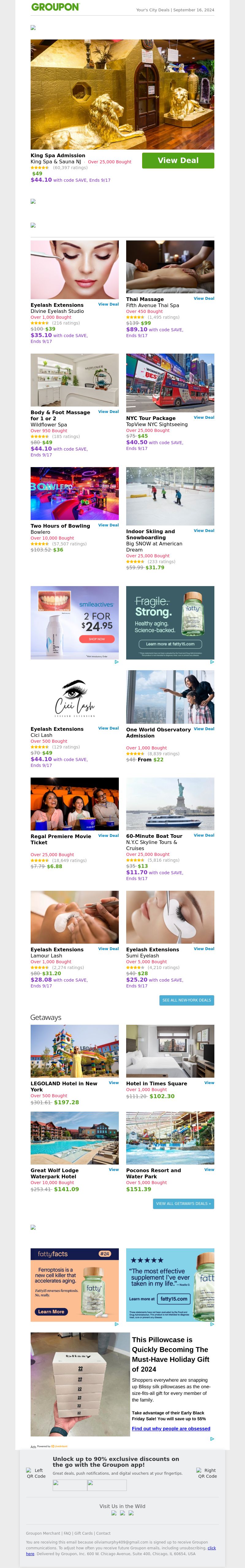Follow 'Find out why people are obsessed' link
The width and height of the screenshot is (245, 1568).
coord(171,1429)
